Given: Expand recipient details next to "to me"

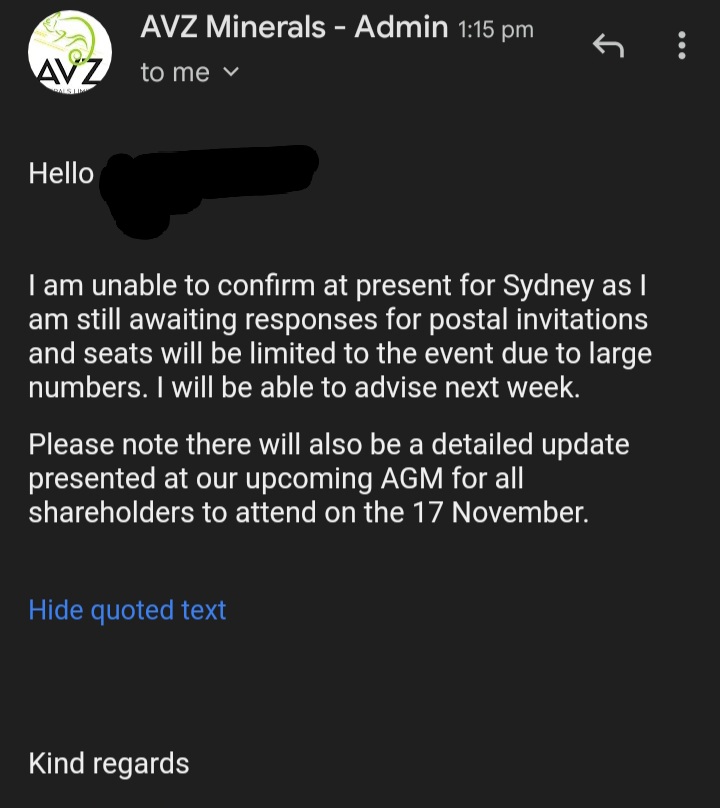Looking at the screenshot, I should [231, 73].
